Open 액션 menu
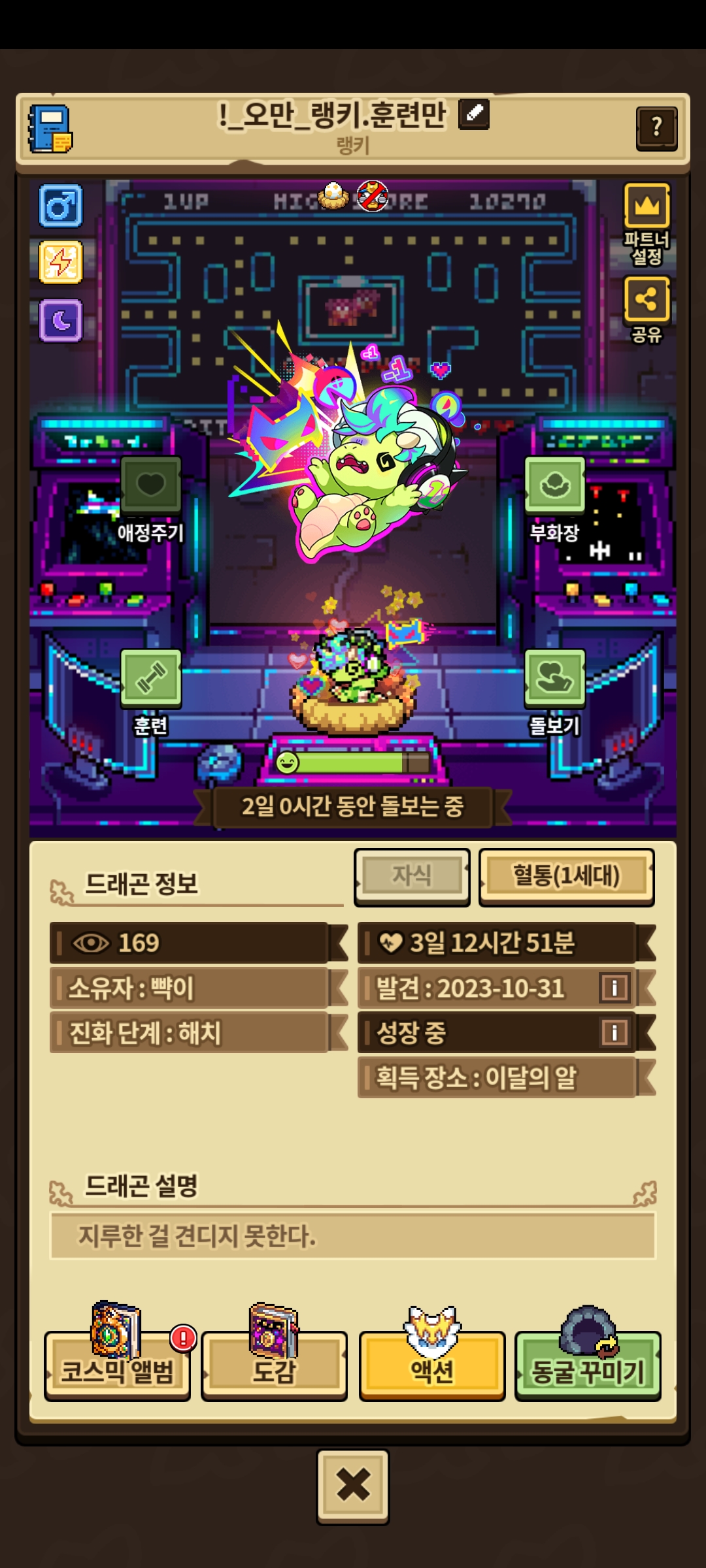Screen dimensions: 706x1568 tap(431, 1366)
